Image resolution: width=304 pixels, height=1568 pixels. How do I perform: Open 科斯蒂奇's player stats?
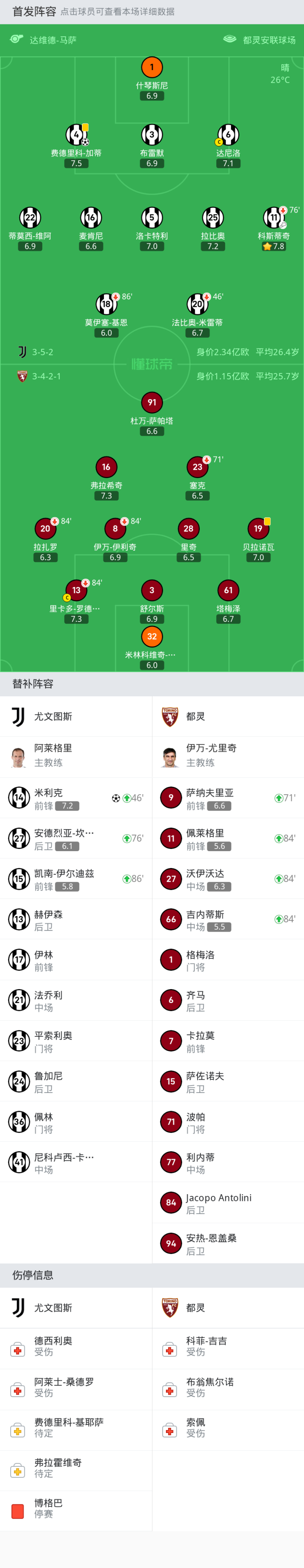point(274,218)
